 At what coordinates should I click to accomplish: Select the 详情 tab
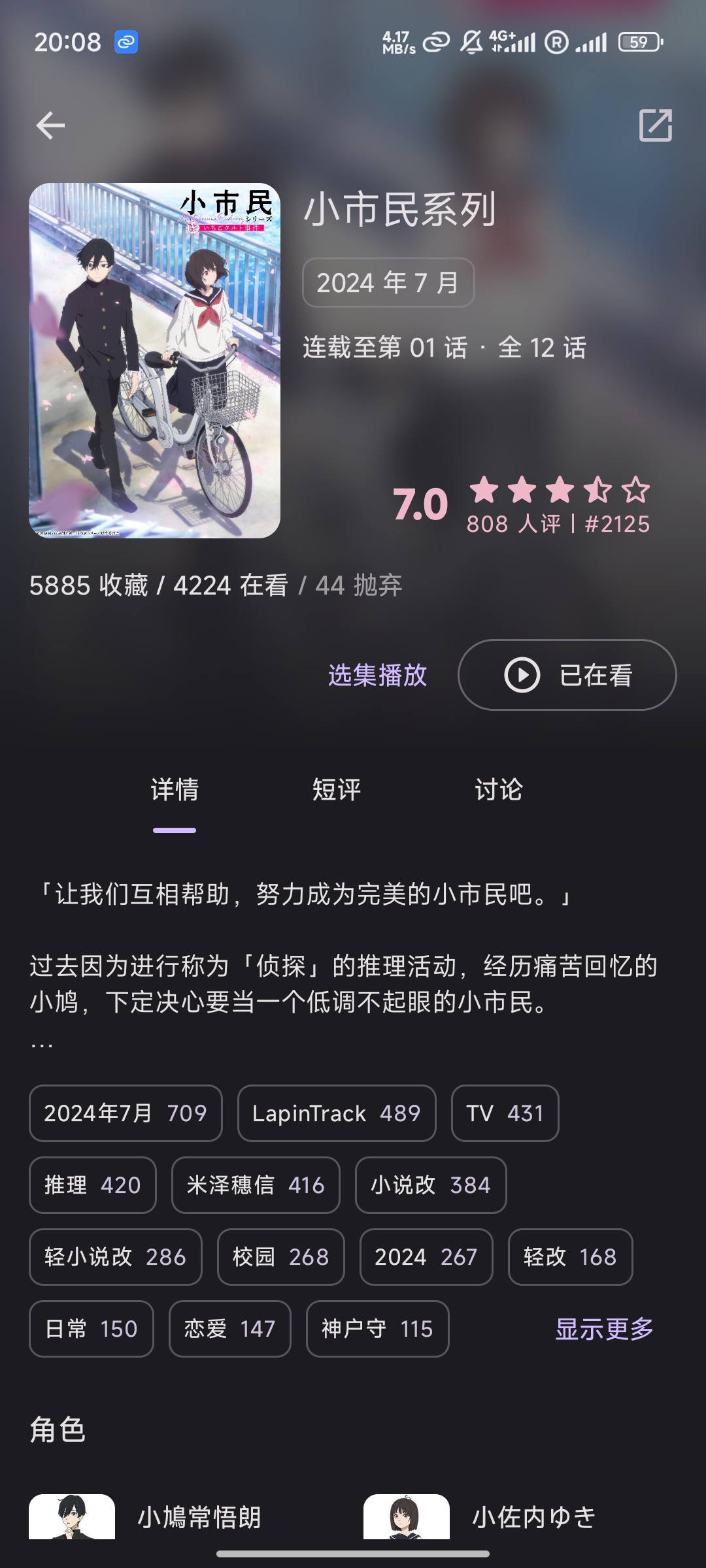175,790
